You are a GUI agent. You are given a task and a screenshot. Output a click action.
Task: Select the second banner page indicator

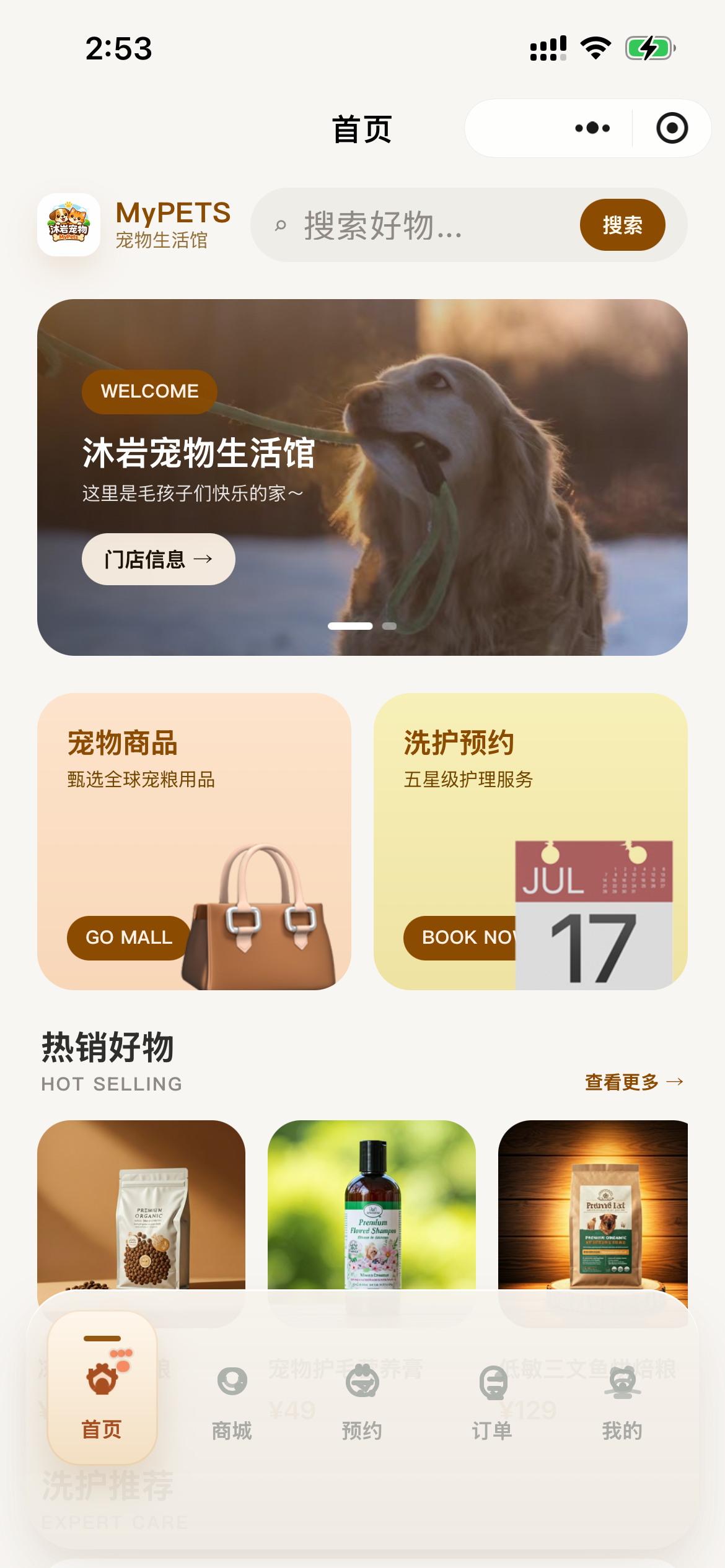389,626
